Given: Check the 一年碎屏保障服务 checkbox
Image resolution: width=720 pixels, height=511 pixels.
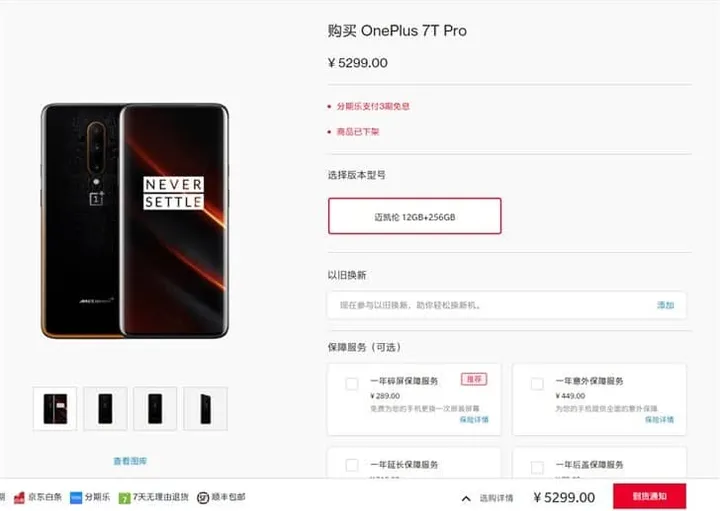Looking at the screenshot, I should tap(352, 383).
